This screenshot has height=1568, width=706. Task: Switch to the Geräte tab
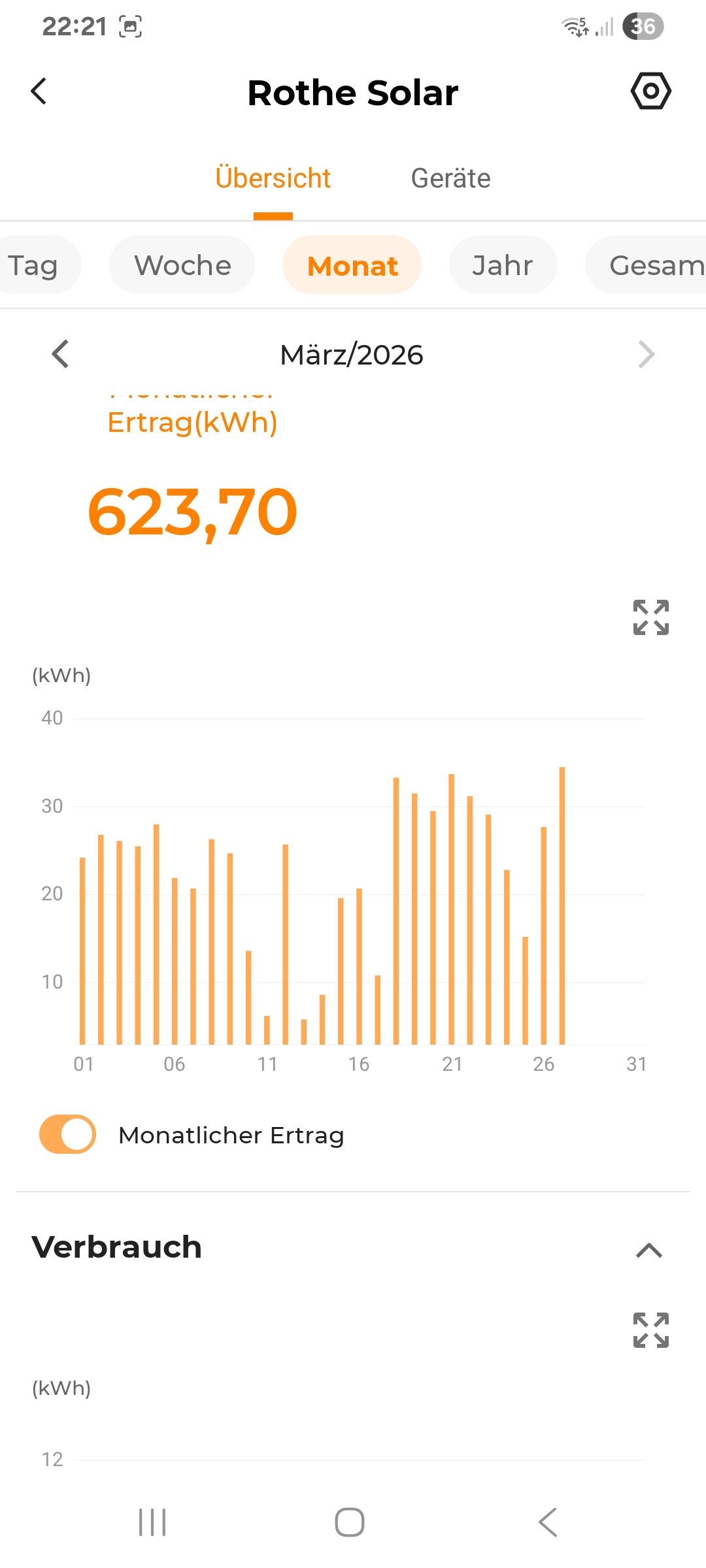450,178
